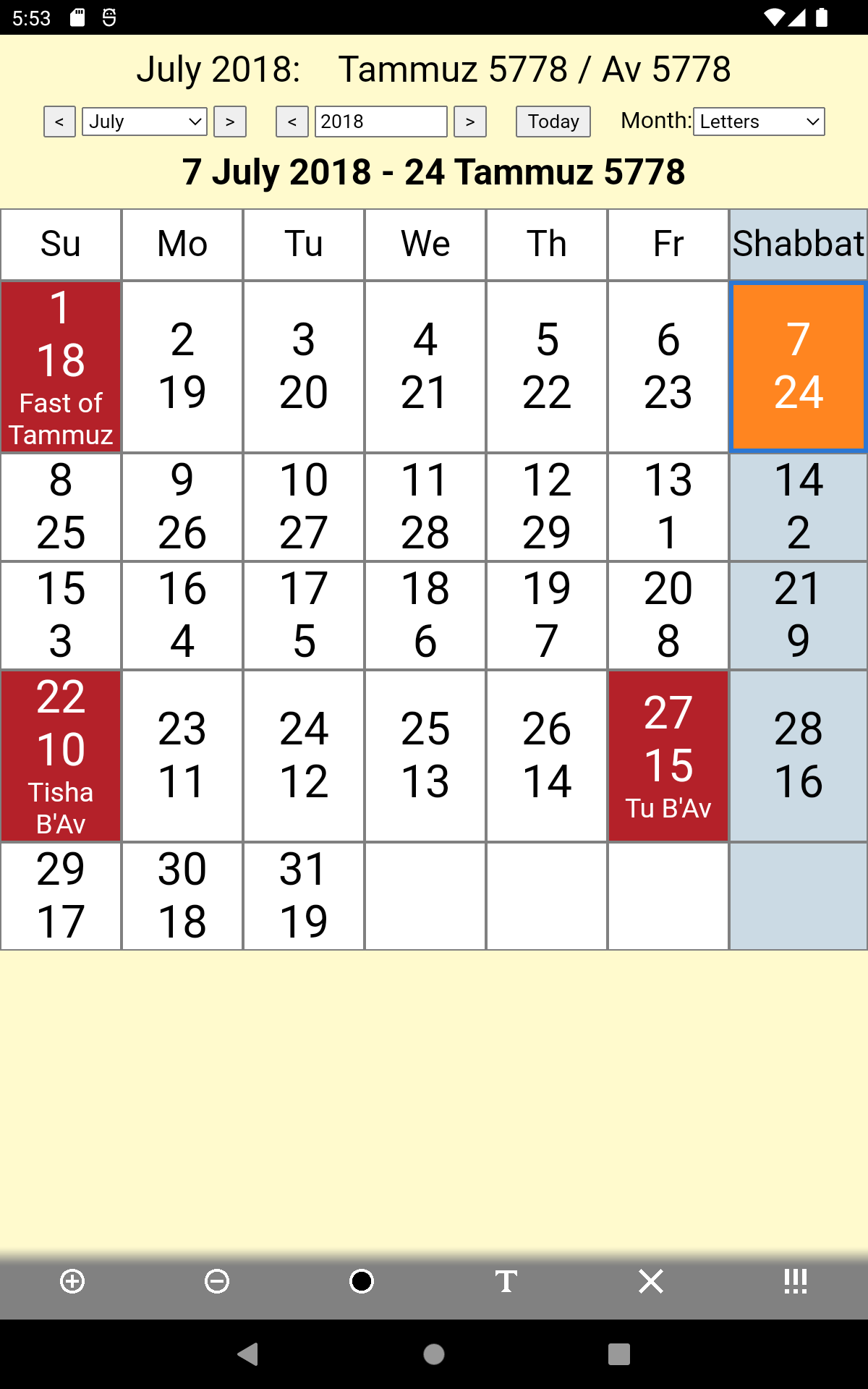Open the dotted grid toolbar icon

[x=796, y=1281]
